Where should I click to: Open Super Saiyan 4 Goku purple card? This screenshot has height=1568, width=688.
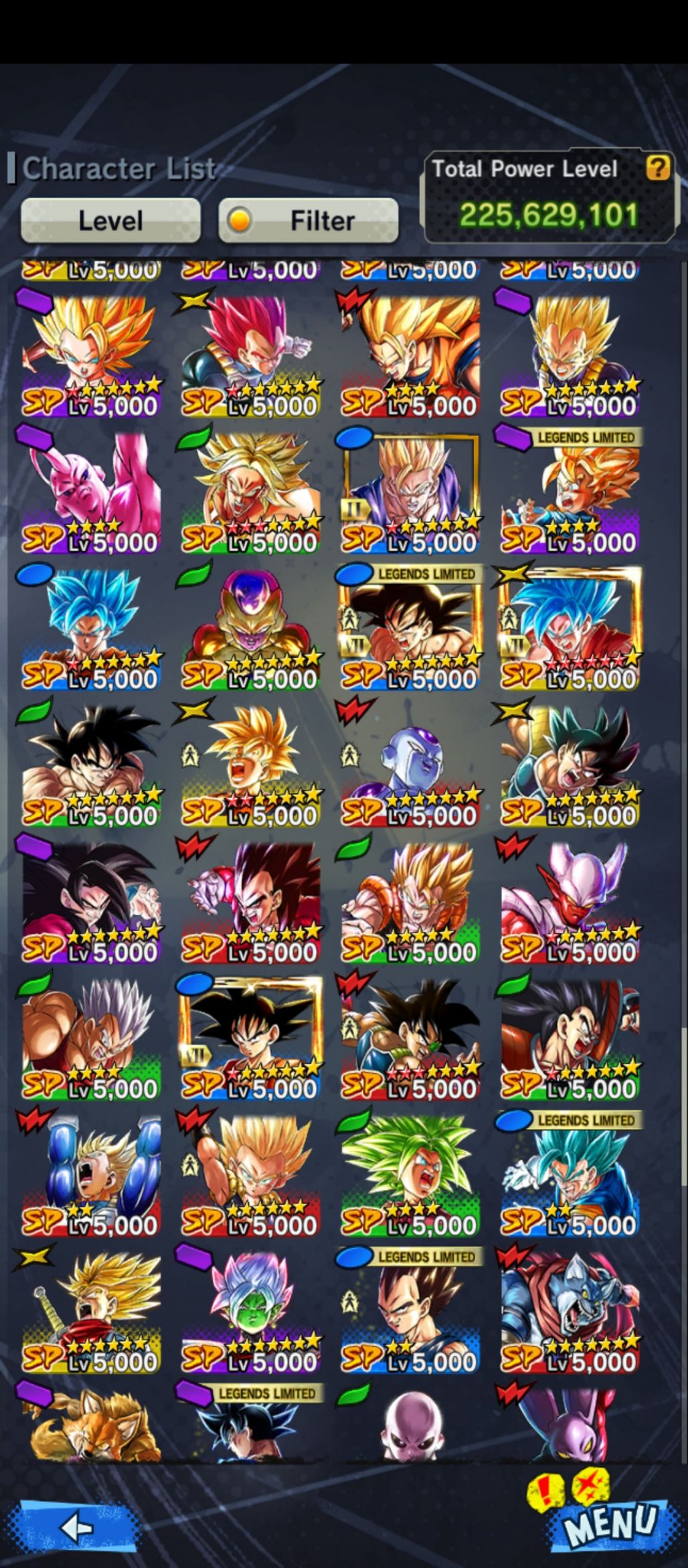click(x=91, y=902)
